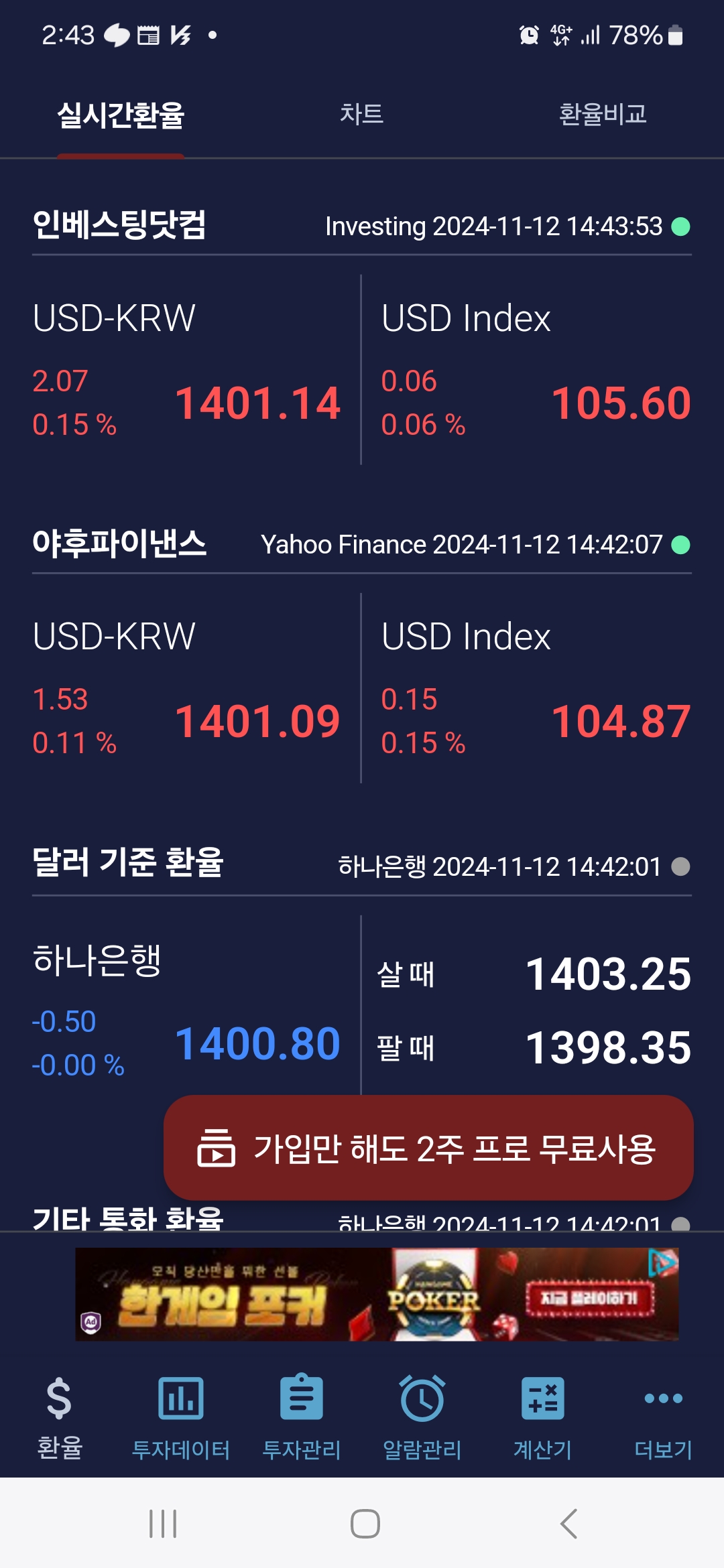Tap the system home button
The height and width of the screenshot is (1568, 724).
[x=365, y=1524]
